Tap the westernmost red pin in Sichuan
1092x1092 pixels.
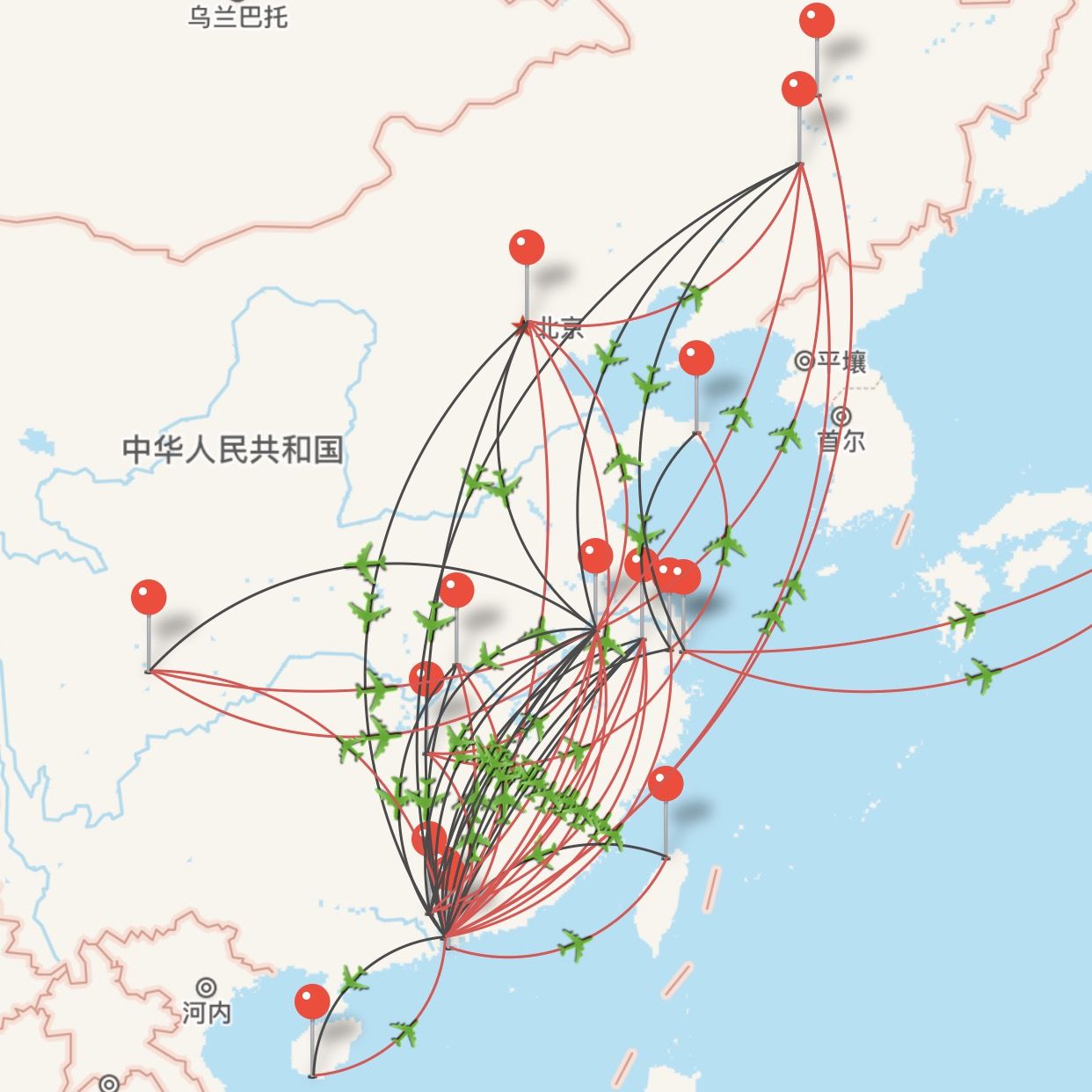[149, 597]
